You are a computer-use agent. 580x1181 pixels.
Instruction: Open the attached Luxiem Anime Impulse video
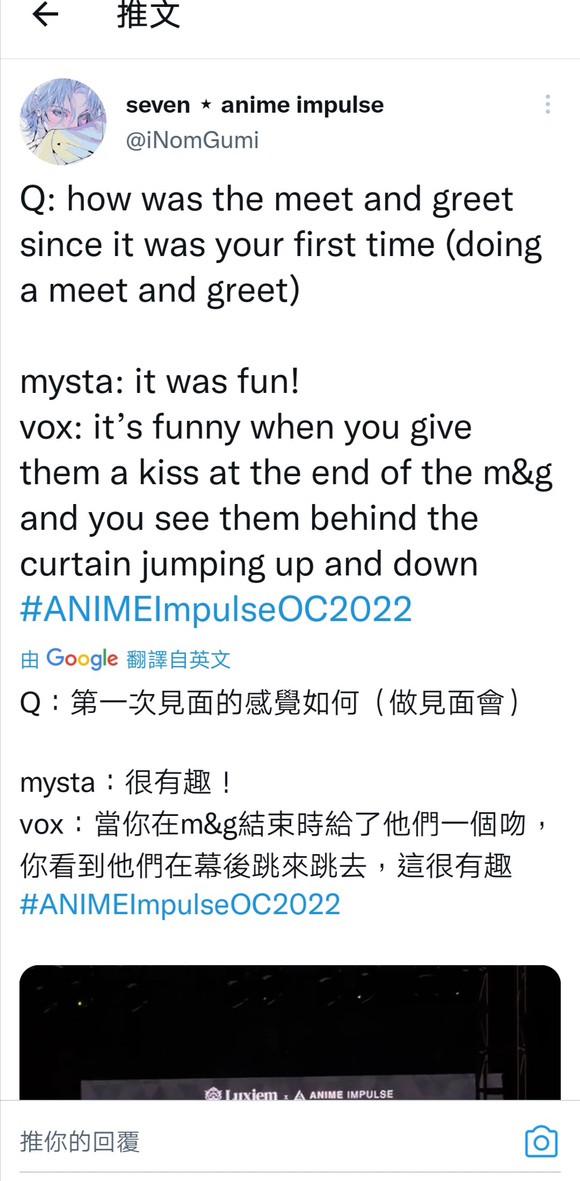pos(290,1033)
